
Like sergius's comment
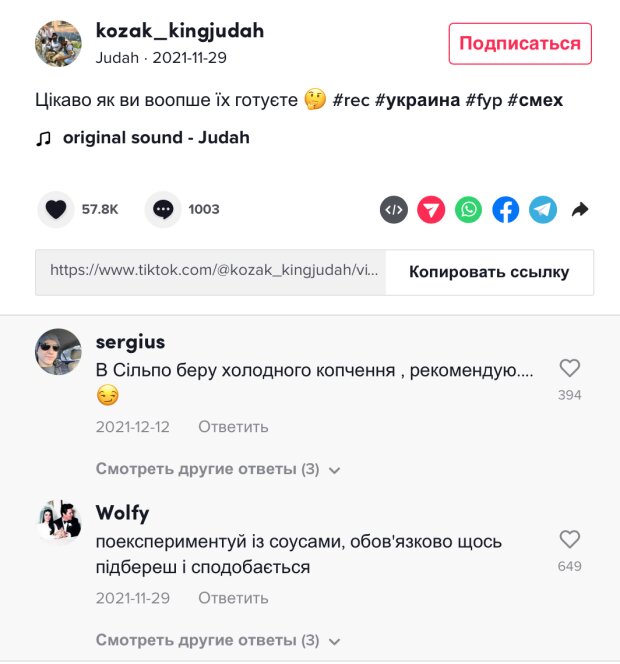(569, 367)
